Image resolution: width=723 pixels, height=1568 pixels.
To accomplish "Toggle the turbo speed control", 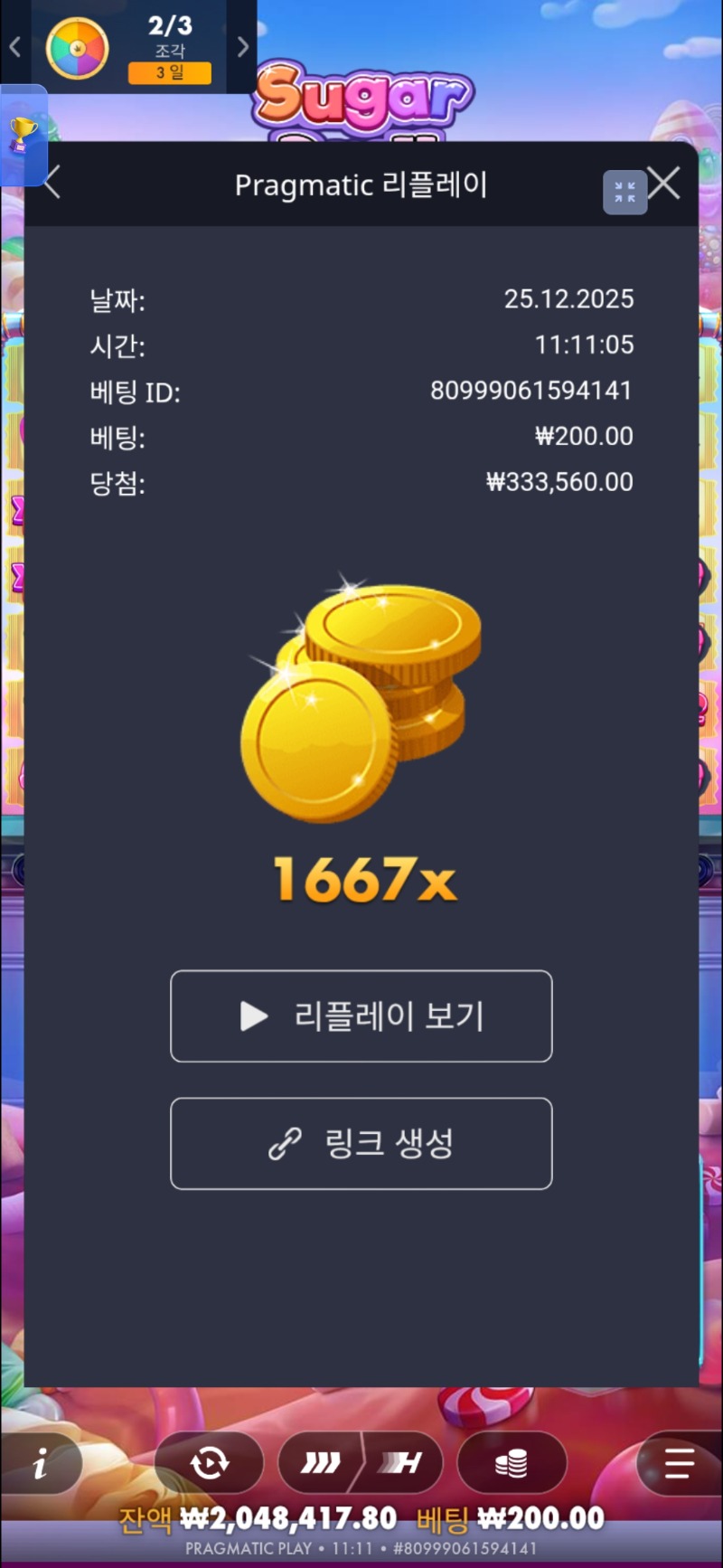I will 361,1462.
